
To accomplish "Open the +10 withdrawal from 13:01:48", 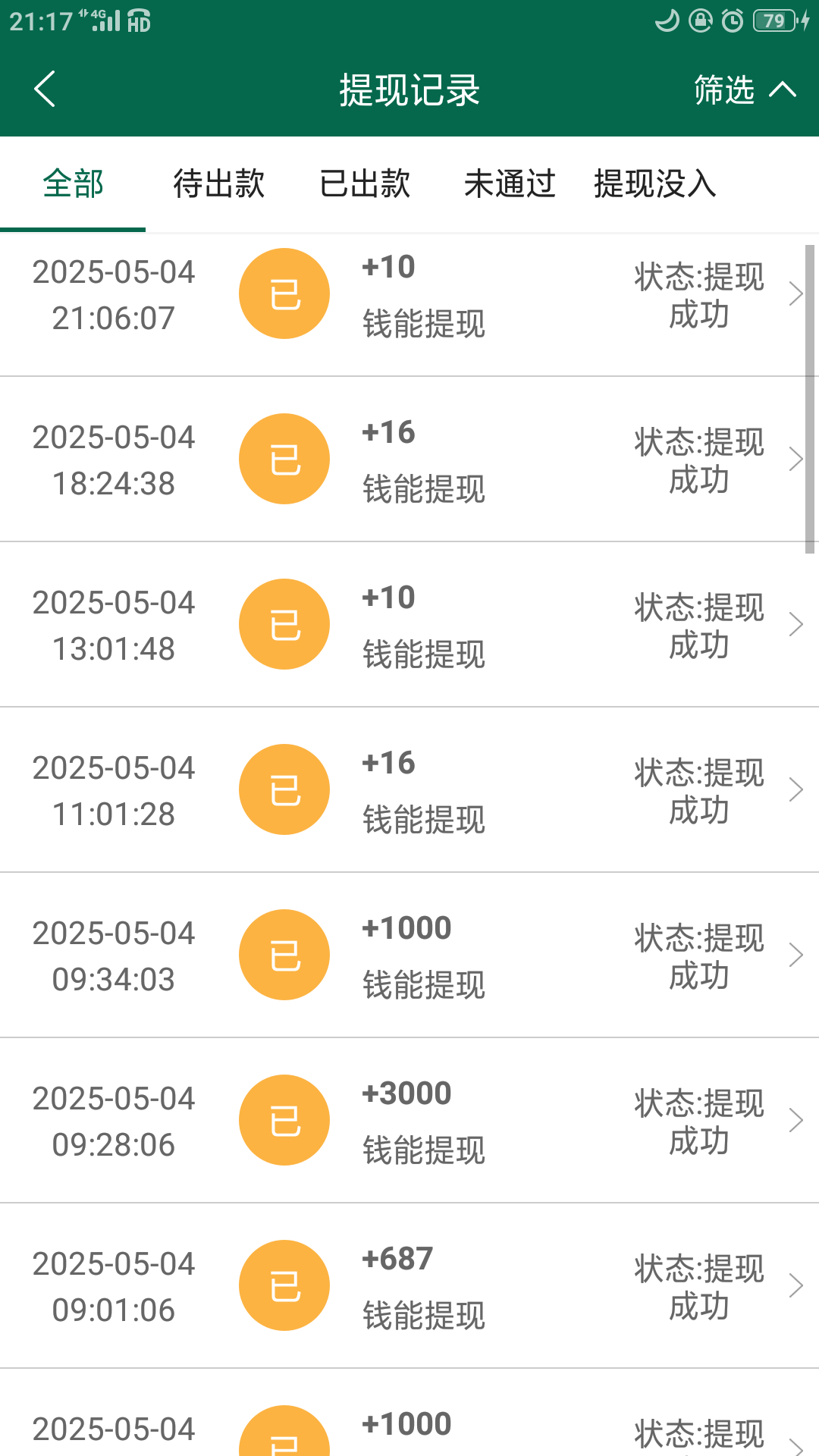I will click(x=409, y=625).
